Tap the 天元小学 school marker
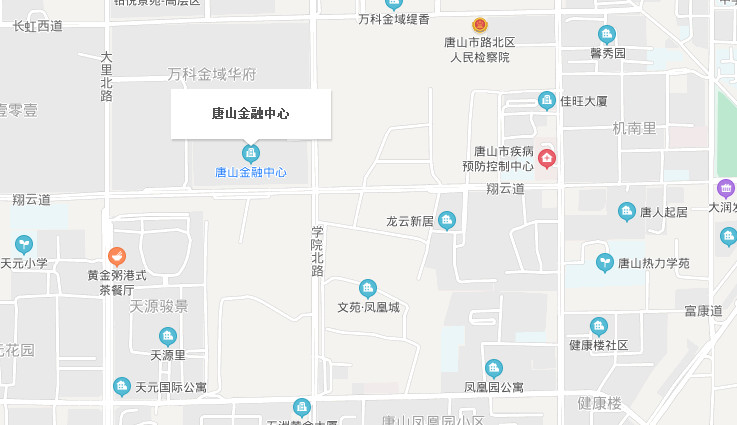Image resolution: width=737 pixels, height=425 pixels. [x=23, y=244]
